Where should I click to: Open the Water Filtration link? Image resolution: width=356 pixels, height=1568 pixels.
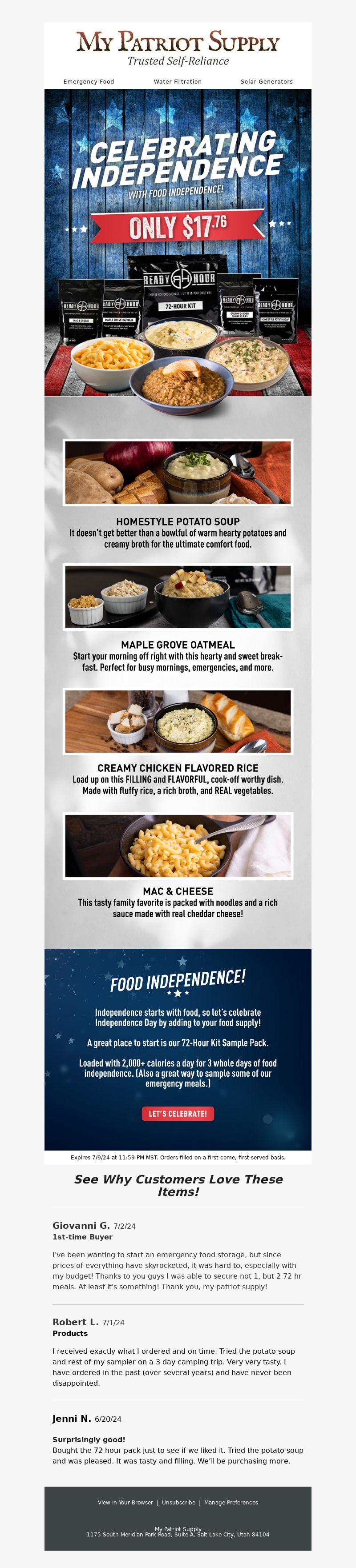pos(178,81)
